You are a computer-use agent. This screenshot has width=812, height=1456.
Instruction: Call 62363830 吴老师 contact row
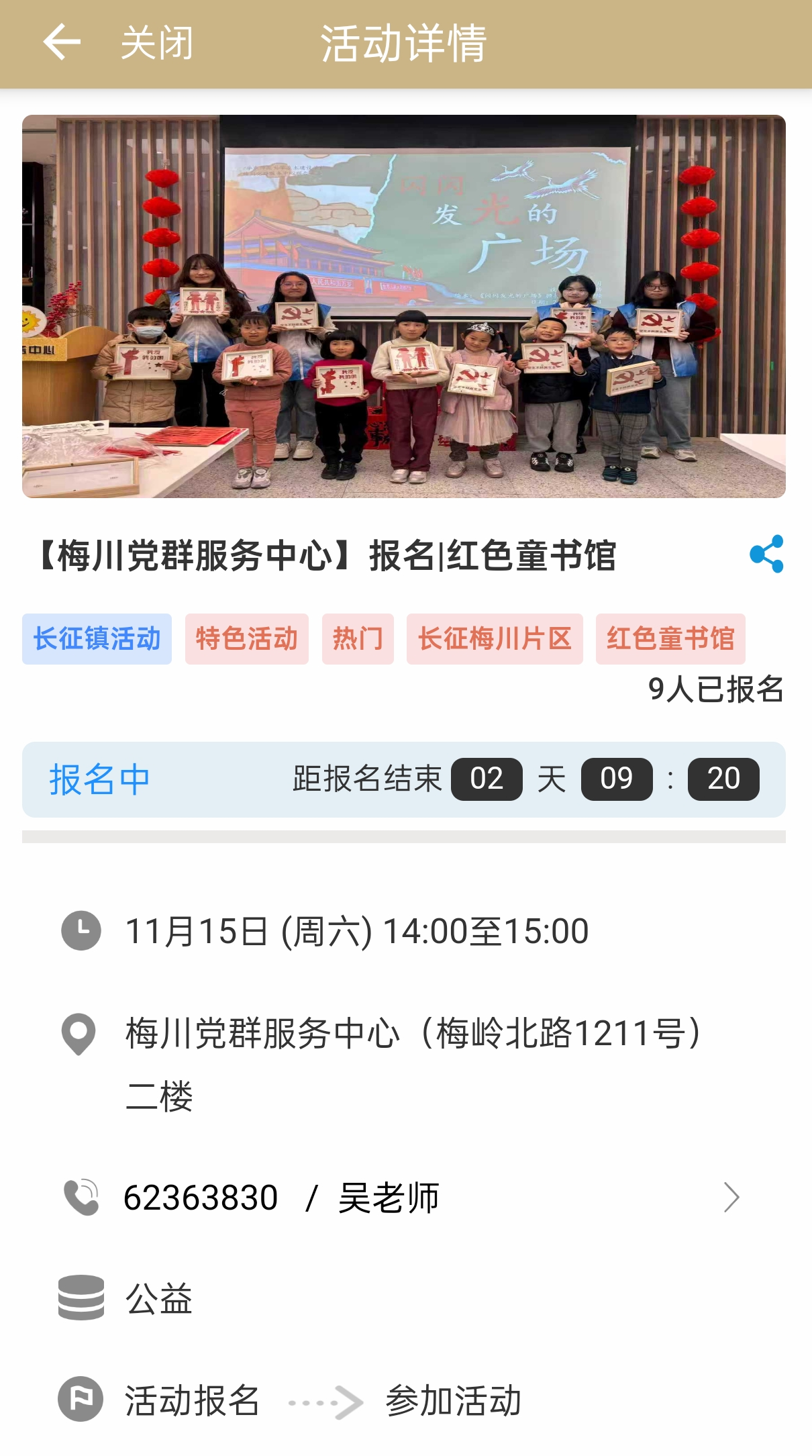pos(403,1198)
